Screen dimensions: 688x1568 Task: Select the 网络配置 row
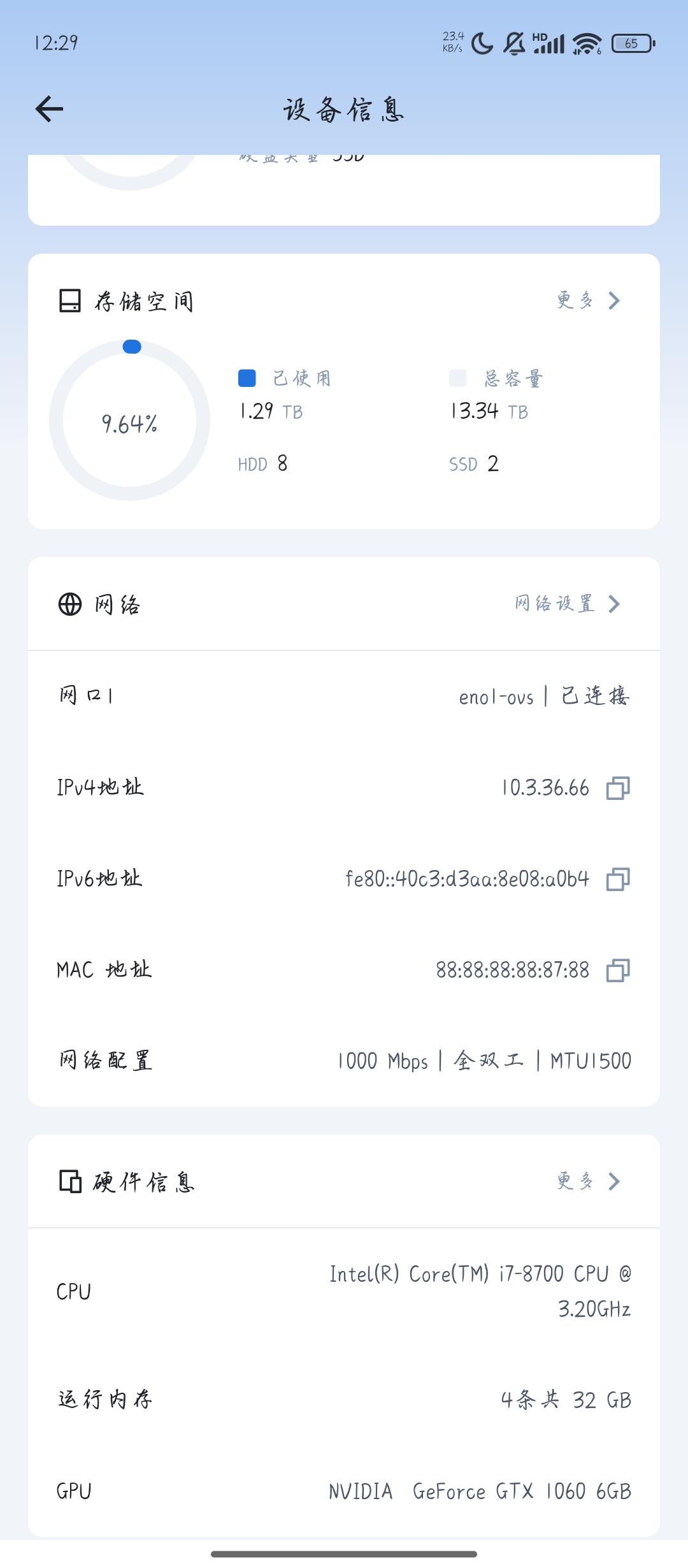pyautogui.click(x=344, y=1060)
